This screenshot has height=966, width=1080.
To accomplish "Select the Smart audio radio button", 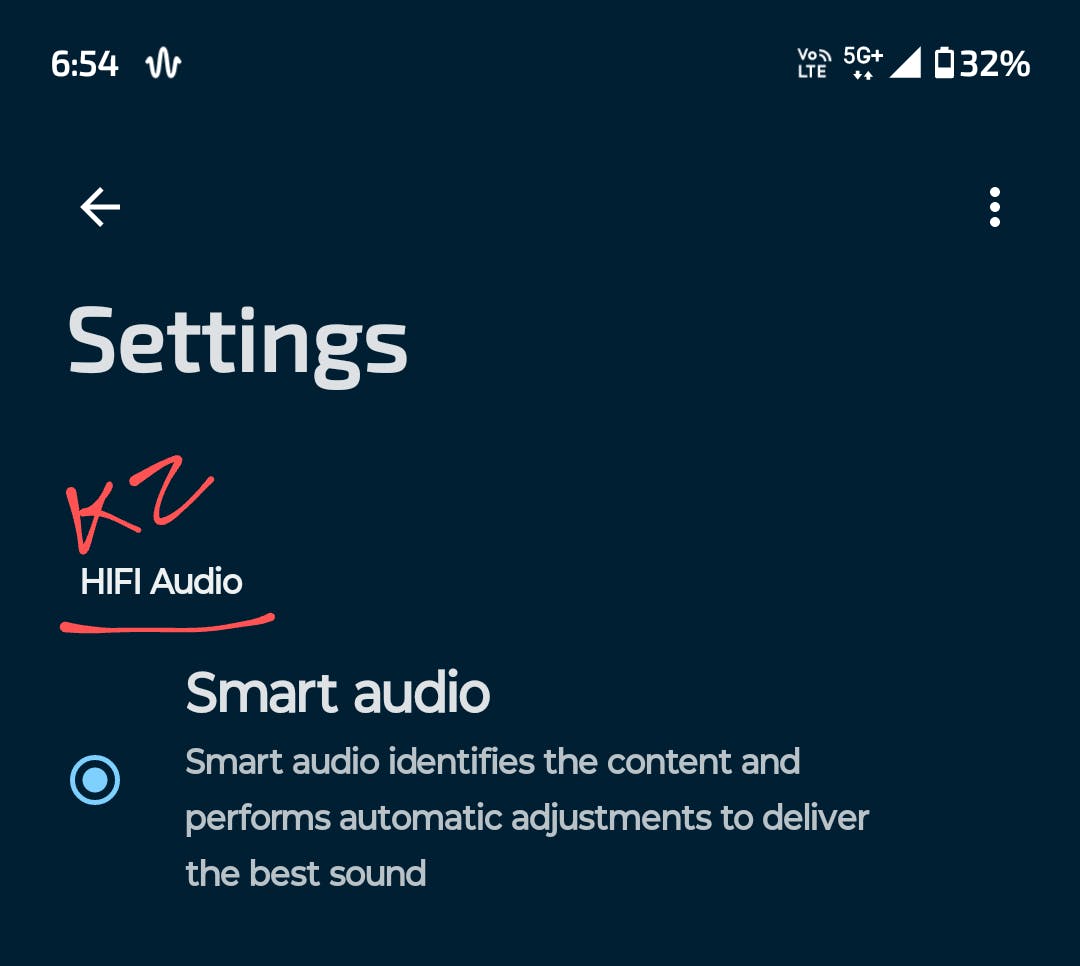I will (x=95, y=780).
